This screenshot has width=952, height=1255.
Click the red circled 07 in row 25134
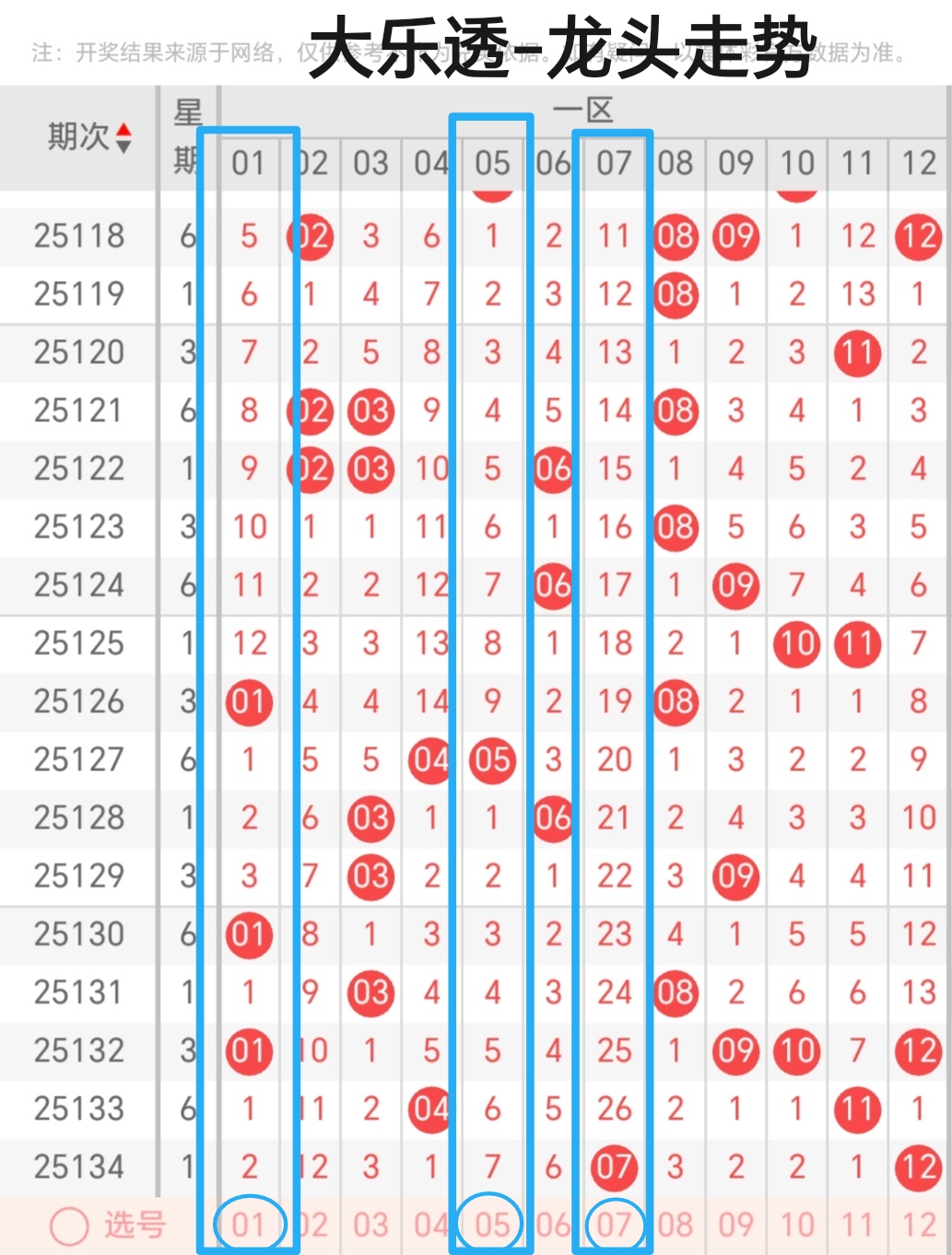coord(614,1166)
